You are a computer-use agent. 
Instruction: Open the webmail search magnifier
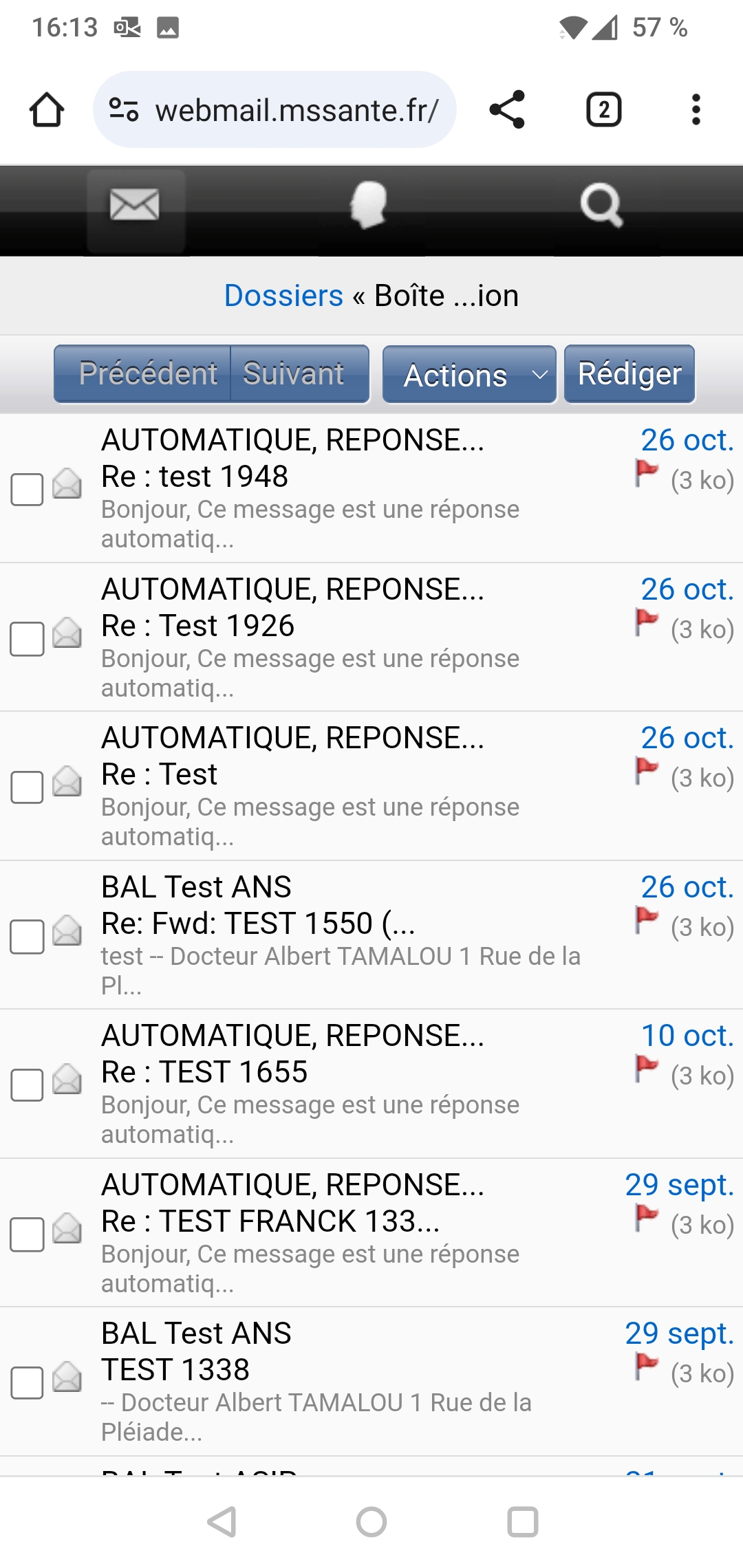pos(602,205)
